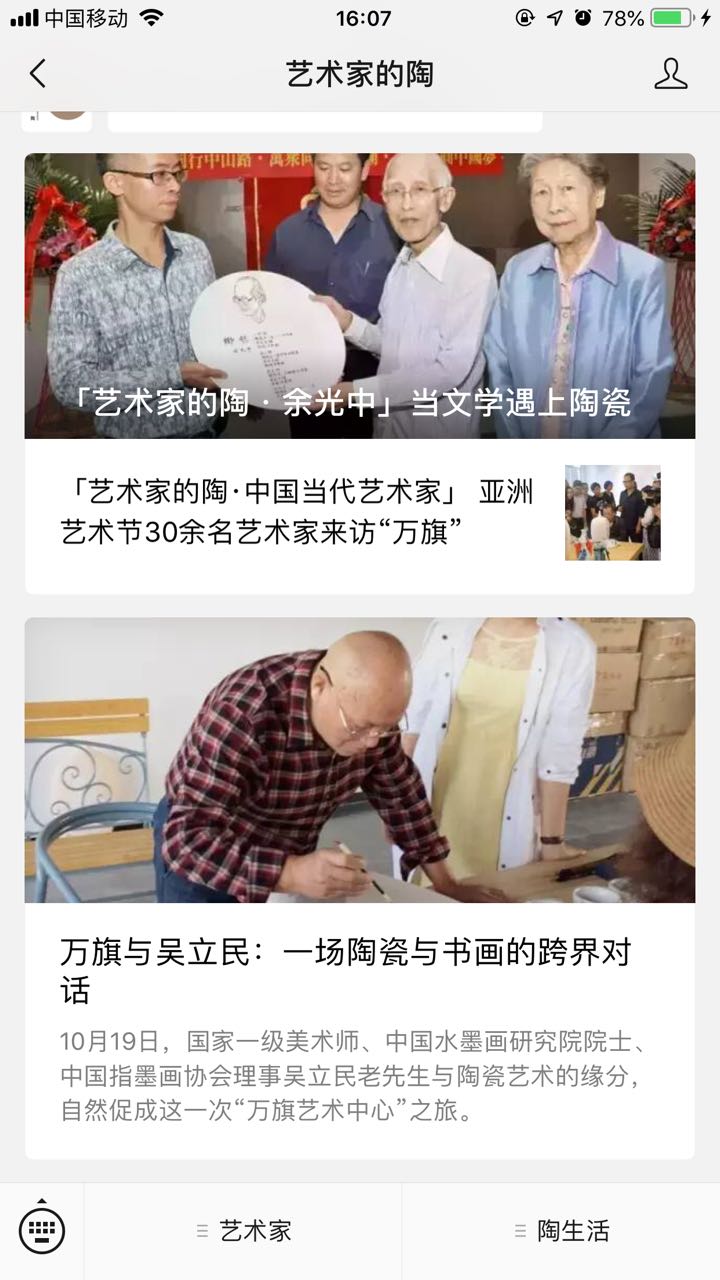Open the 亚洲艺术节30余名艺术家来访 article

(x=300, y=512)
